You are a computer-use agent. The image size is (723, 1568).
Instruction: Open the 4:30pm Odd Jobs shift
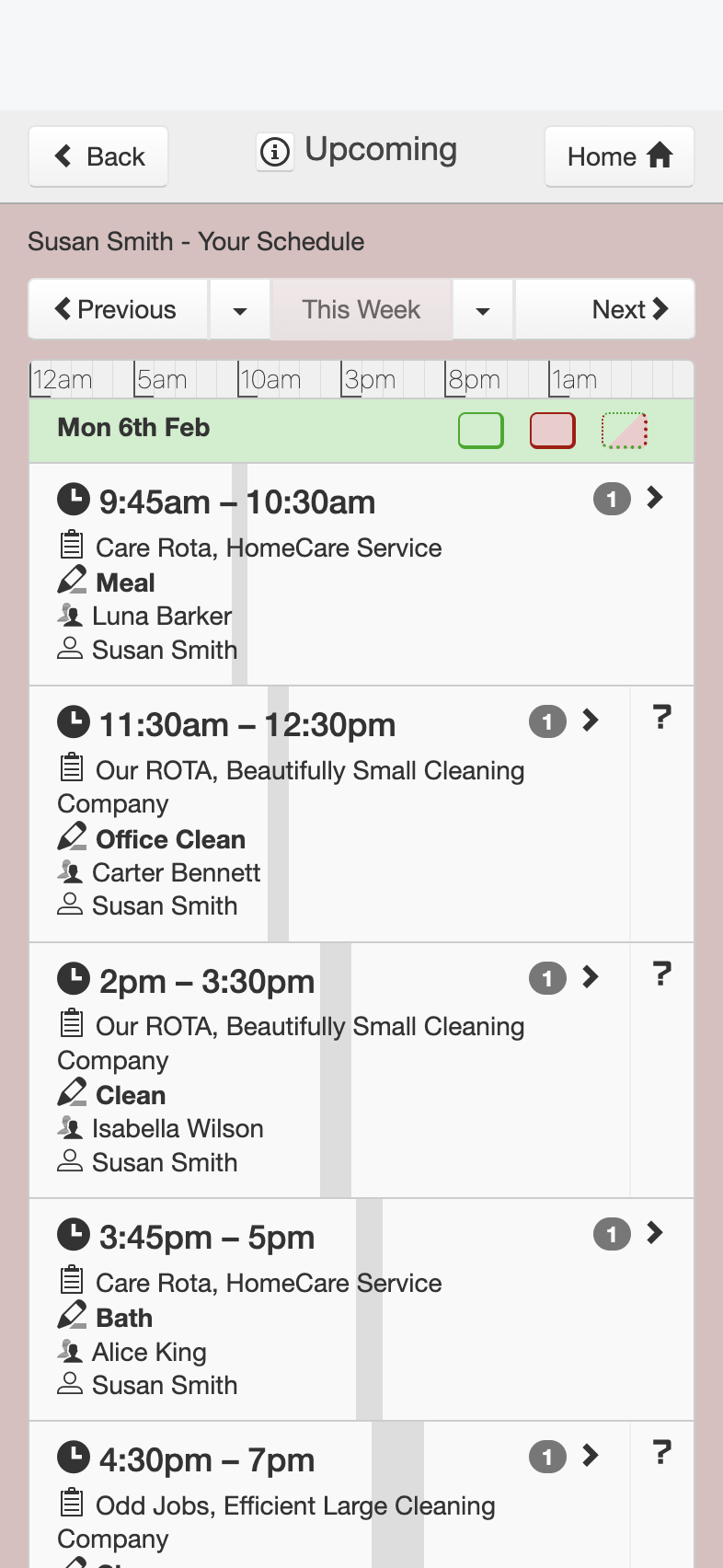coord(329,1495)
